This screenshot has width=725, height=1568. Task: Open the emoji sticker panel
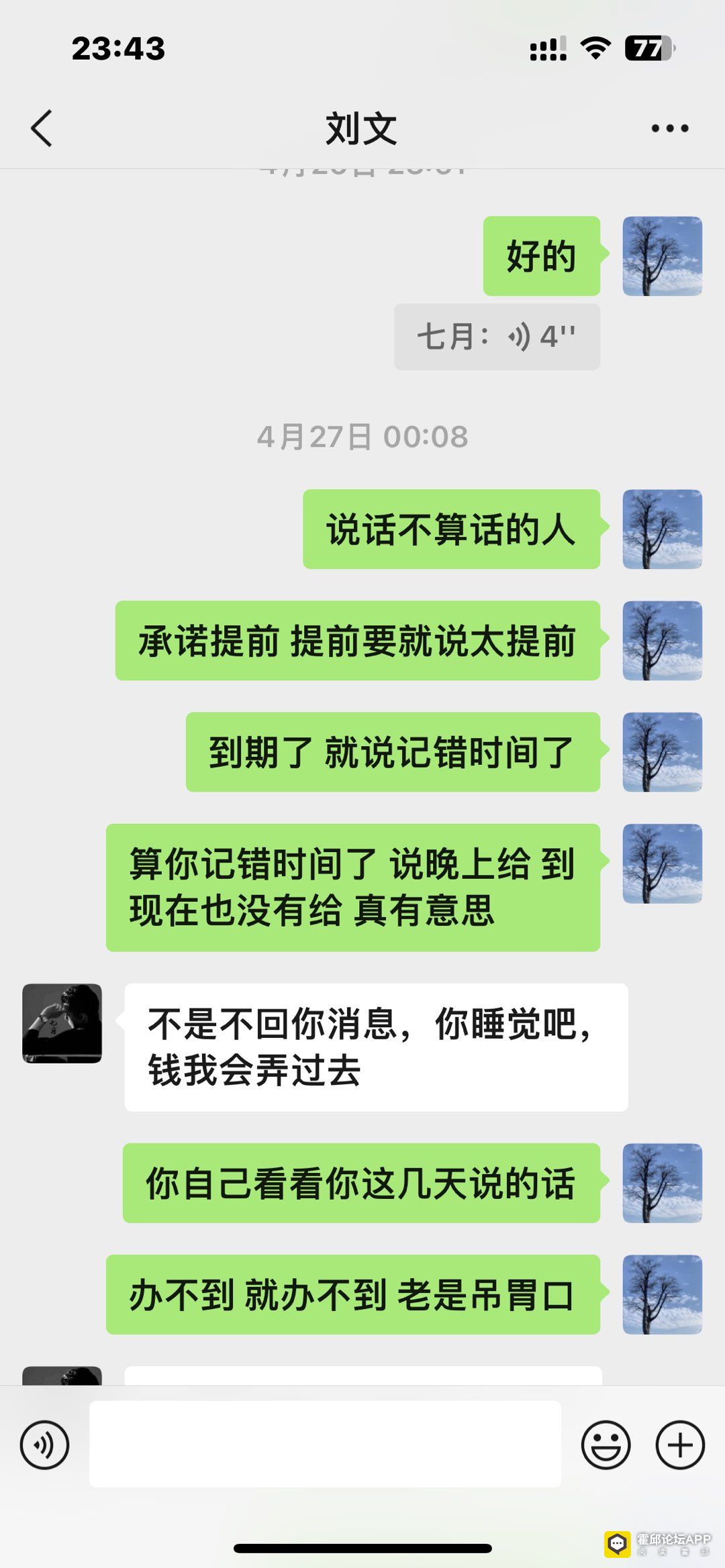(x=606, y=1445)
